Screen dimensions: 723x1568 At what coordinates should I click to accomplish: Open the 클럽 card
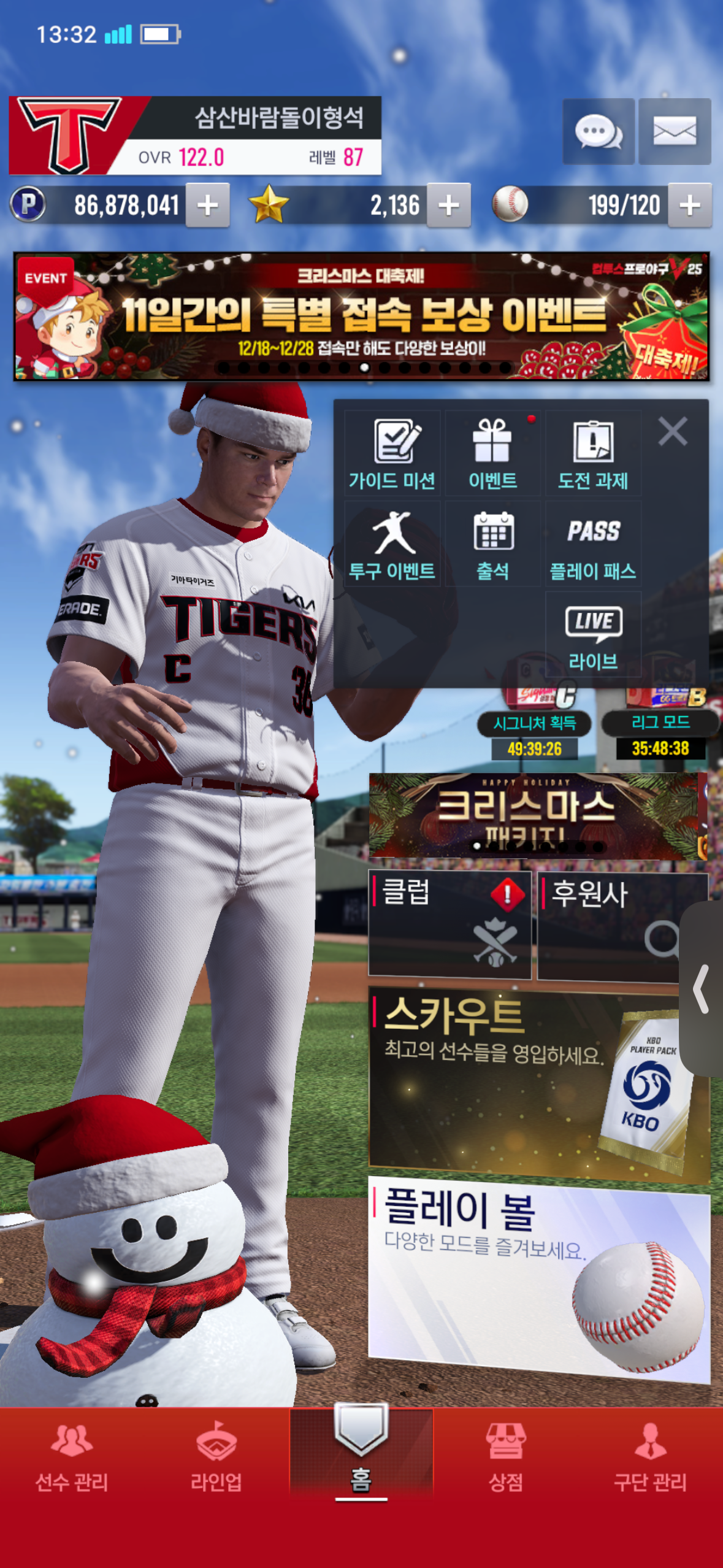click(x=449, y=924)
